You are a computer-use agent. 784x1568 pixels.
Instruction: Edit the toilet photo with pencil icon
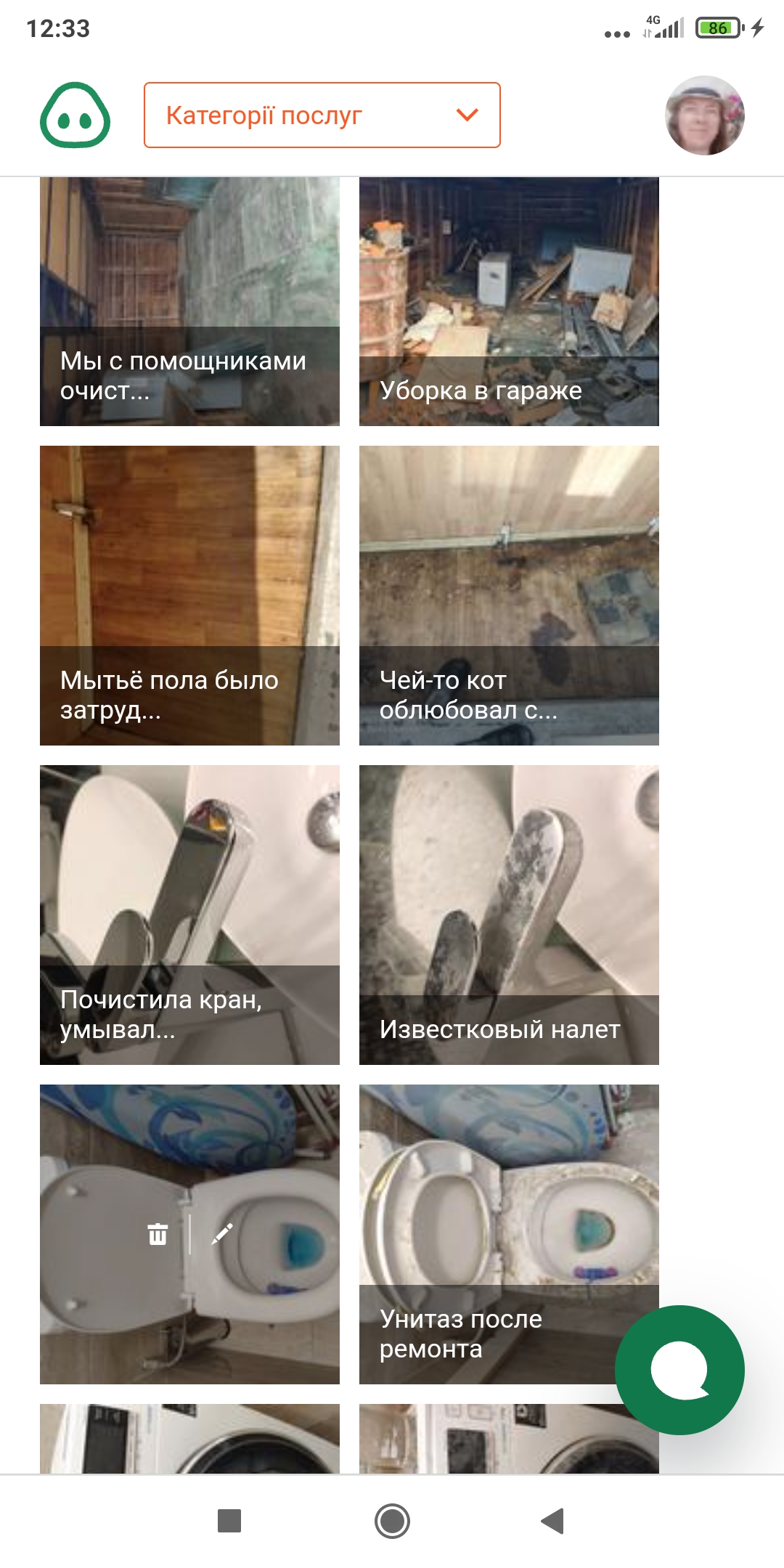[x=222, y=1234]
